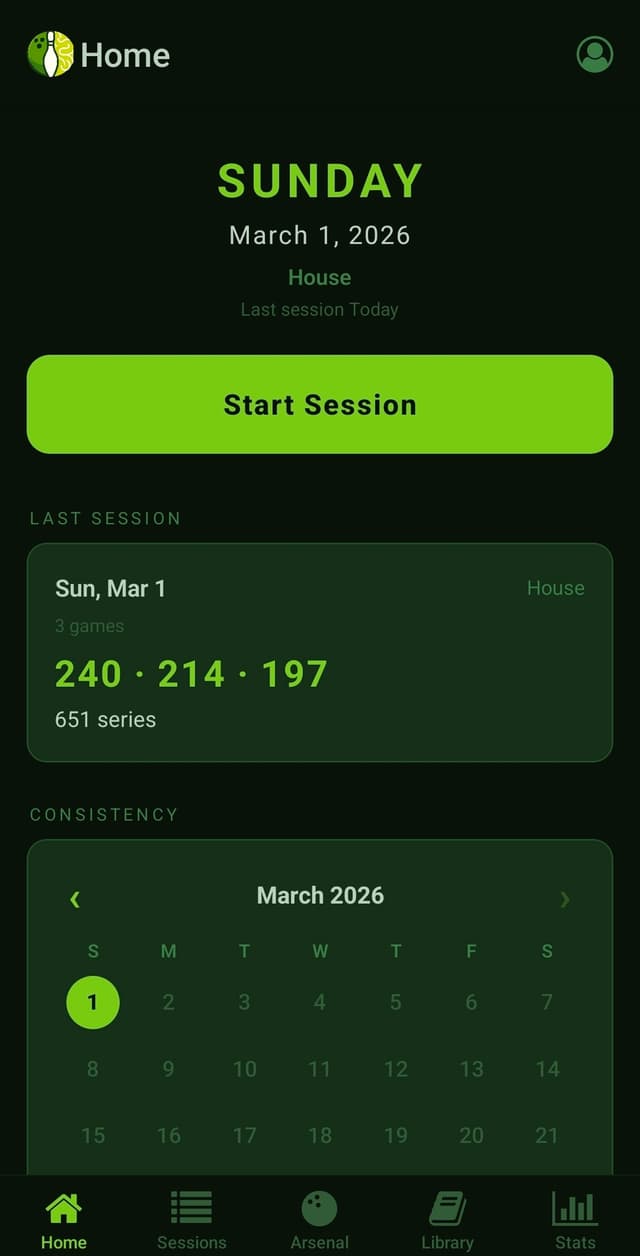The height and width of the screenshot is (1256, 640).
Task: Switch to the Sessions tab
Action: 191,1220
